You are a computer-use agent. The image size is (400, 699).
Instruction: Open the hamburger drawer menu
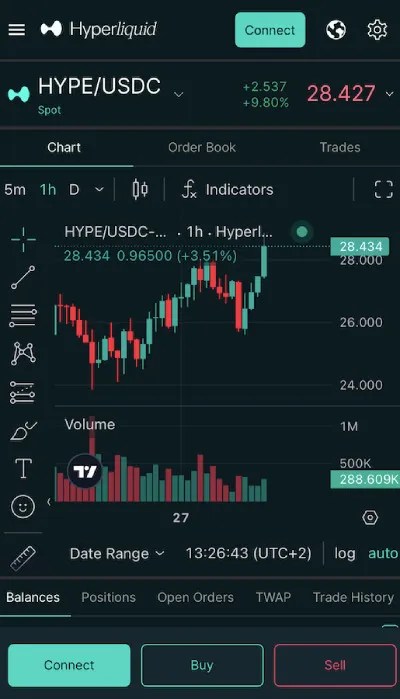pyautogui.click(x=16, y=30)
